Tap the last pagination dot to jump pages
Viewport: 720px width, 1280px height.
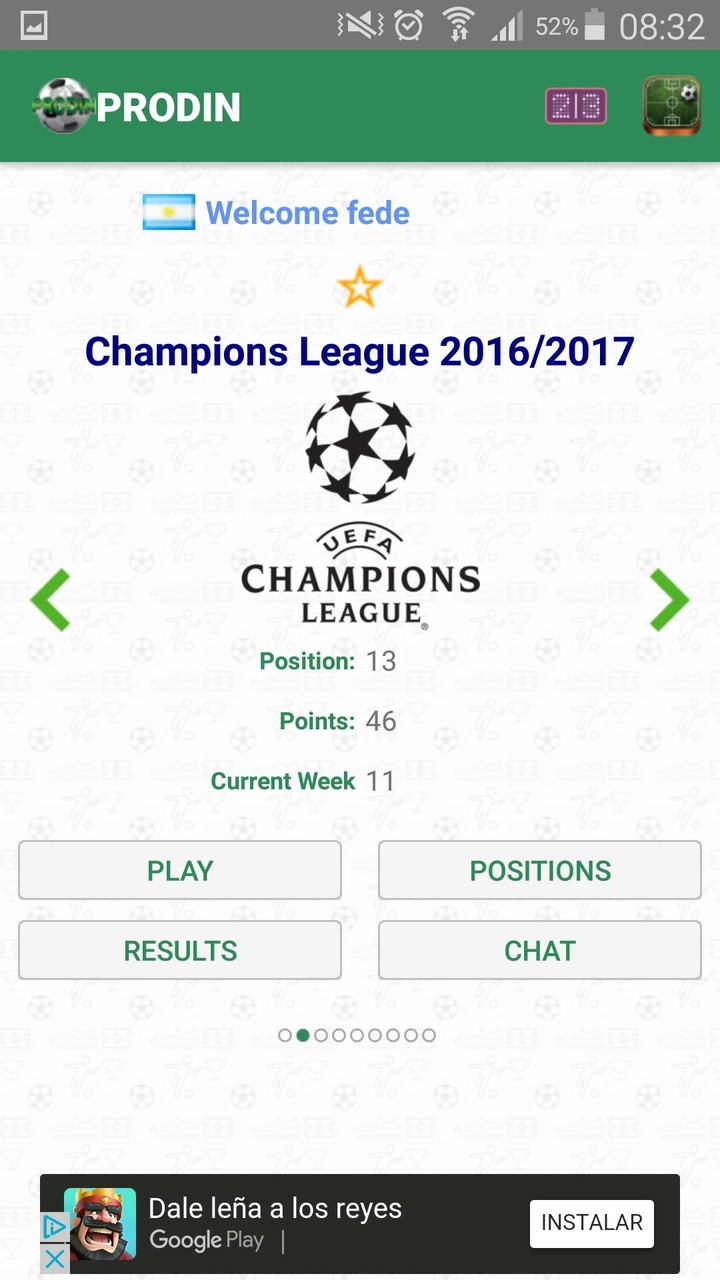click(429, 1035)
